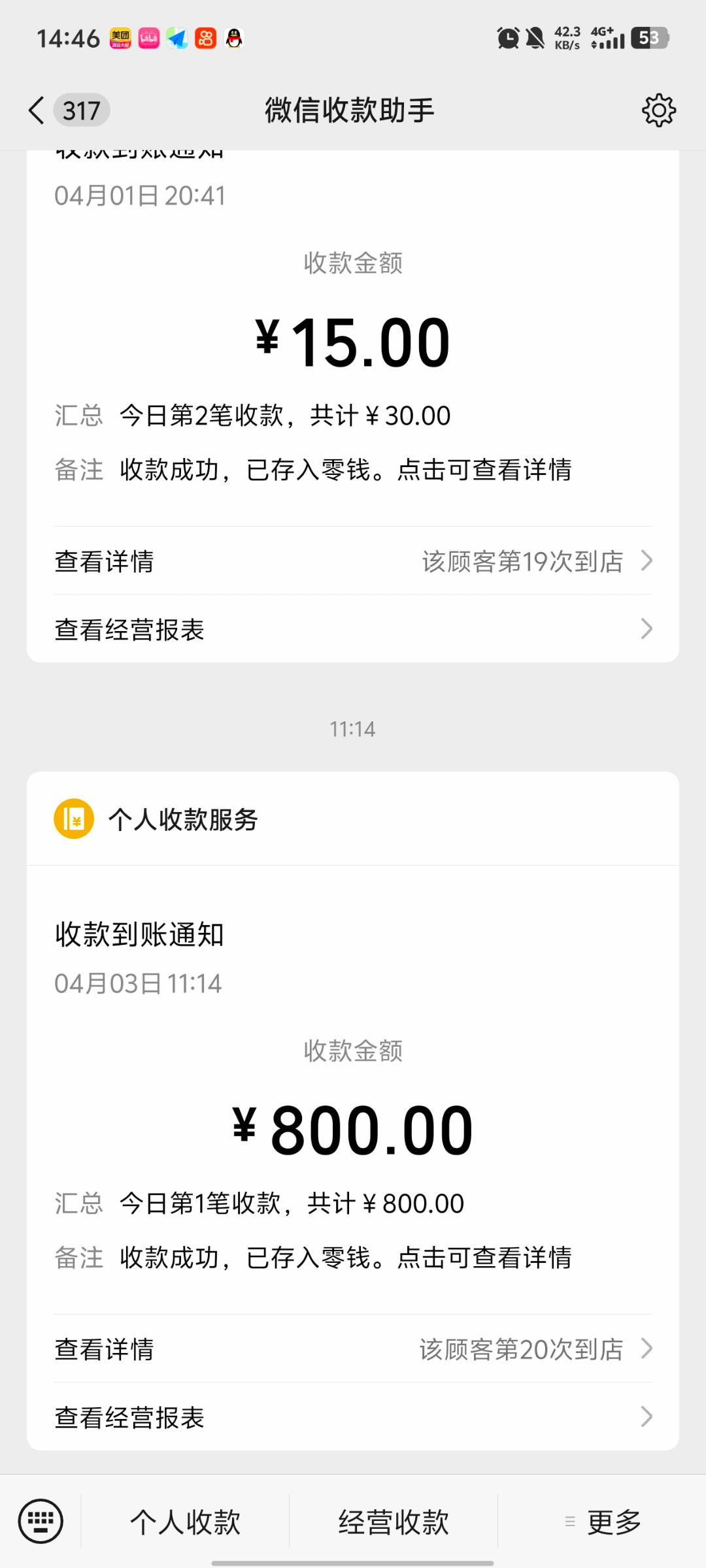
Task: Switch to keyboard input mode
Action: (x=41, y=1522)
